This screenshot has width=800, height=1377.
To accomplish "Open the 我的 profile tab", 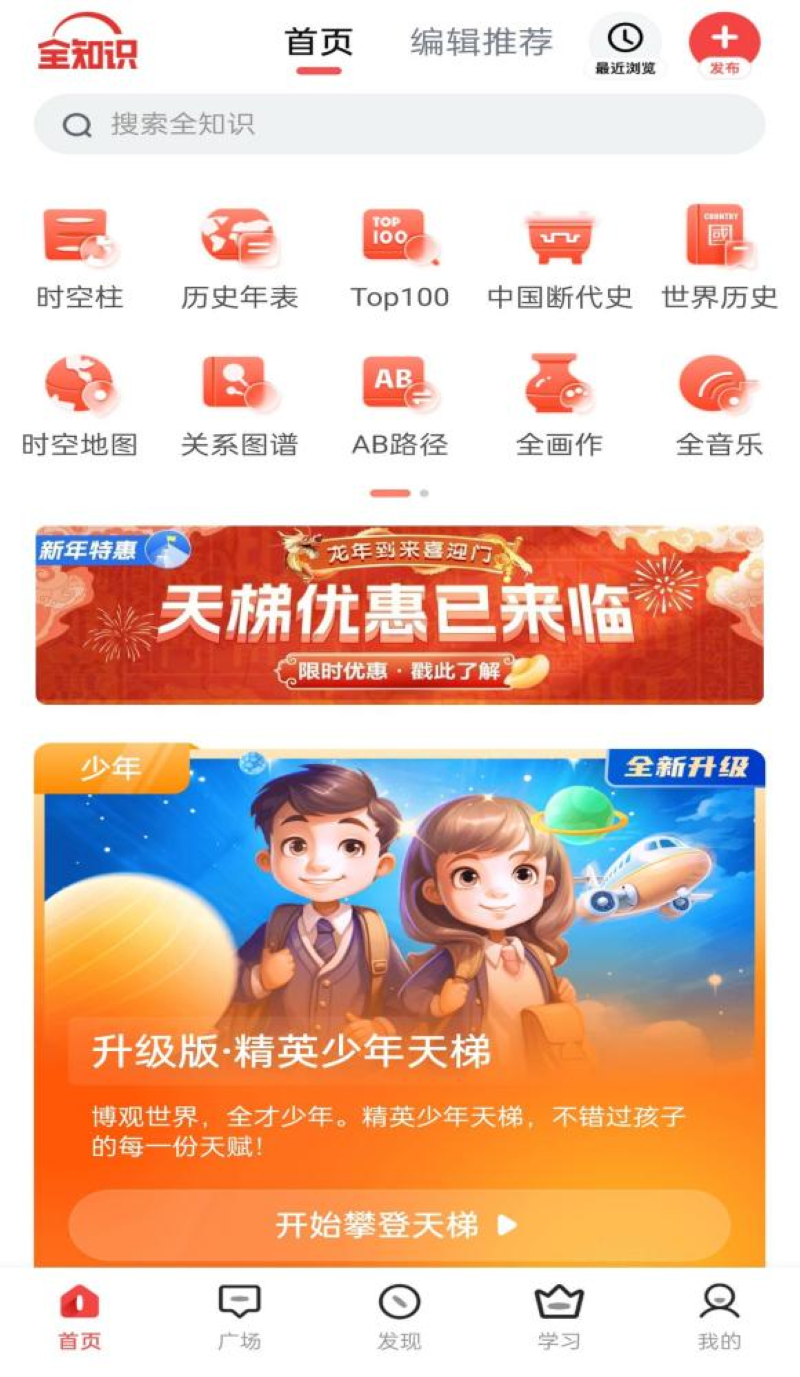I will tap(719, 1317).
